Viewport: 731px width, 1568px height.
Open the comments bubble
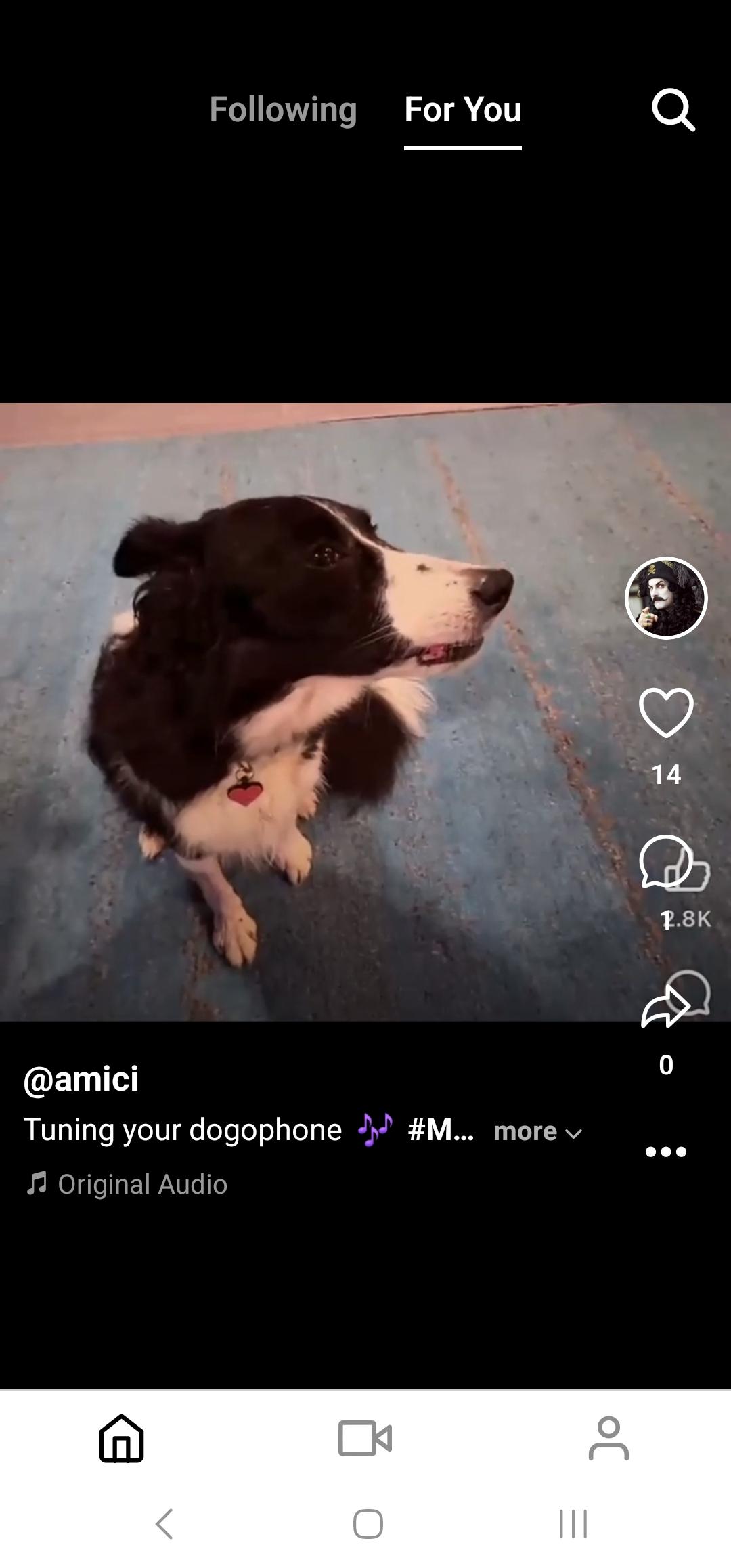[x=665, y=862]
